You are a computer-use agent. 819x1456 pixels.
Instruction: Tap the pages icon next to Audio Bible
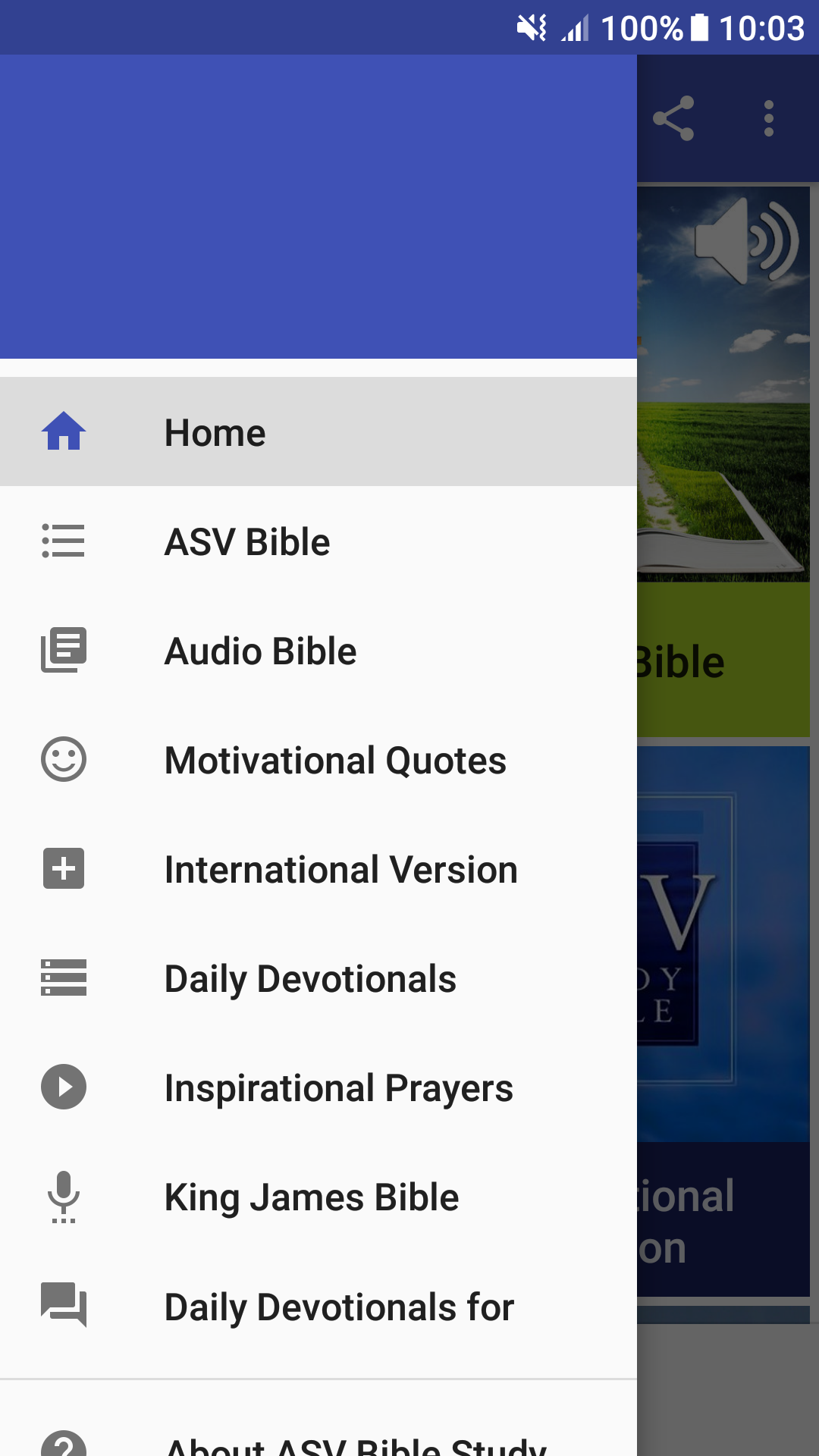[64, 650]
